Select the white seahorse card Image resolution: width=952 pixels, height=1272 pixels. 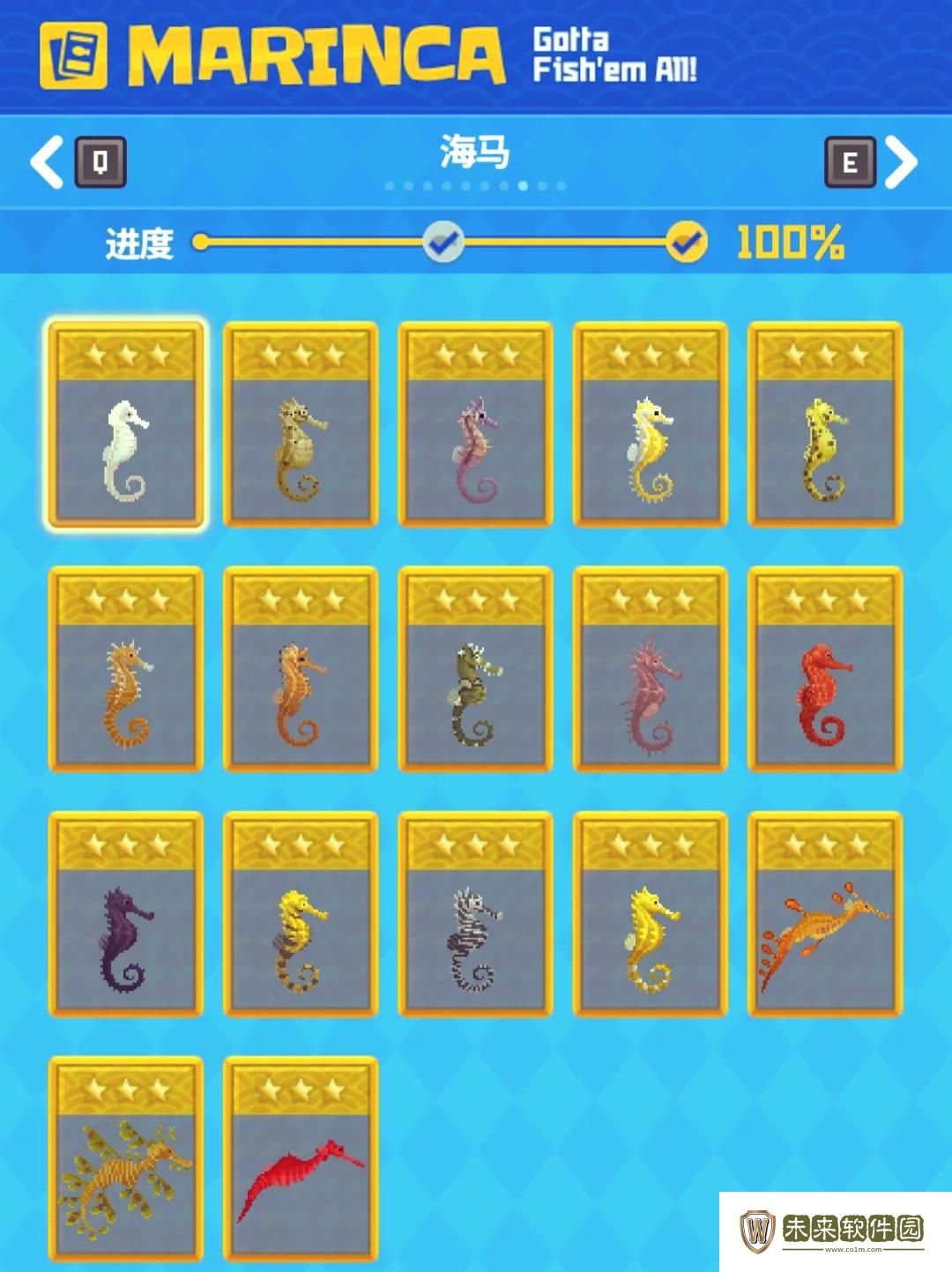click(126, 424)
